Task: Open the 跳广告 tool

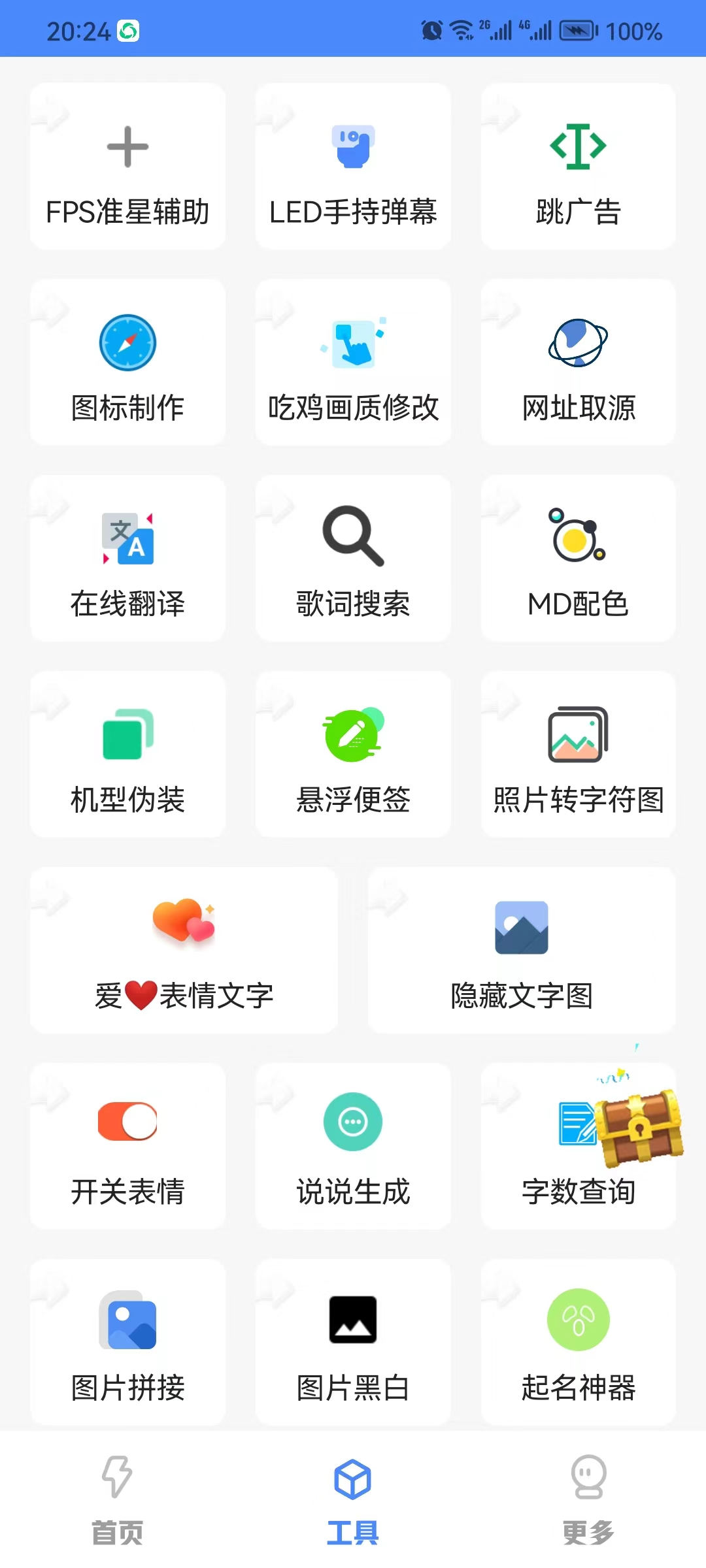Action: pyautogui.click(x=578, y=167)
